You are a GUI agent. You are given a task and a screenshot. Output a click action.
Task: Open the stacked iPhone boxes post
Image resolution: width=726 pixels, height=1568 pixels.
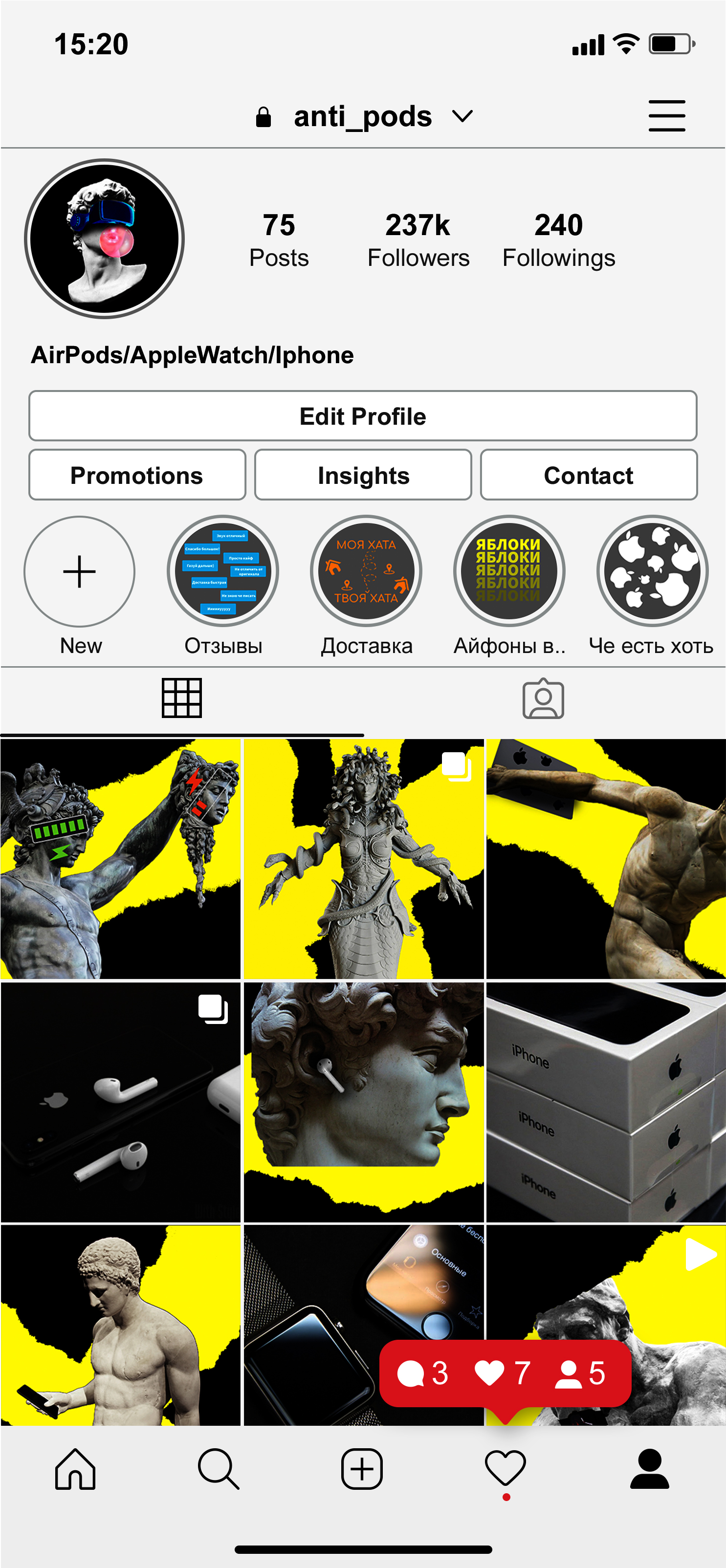[x=606, y=1102]
